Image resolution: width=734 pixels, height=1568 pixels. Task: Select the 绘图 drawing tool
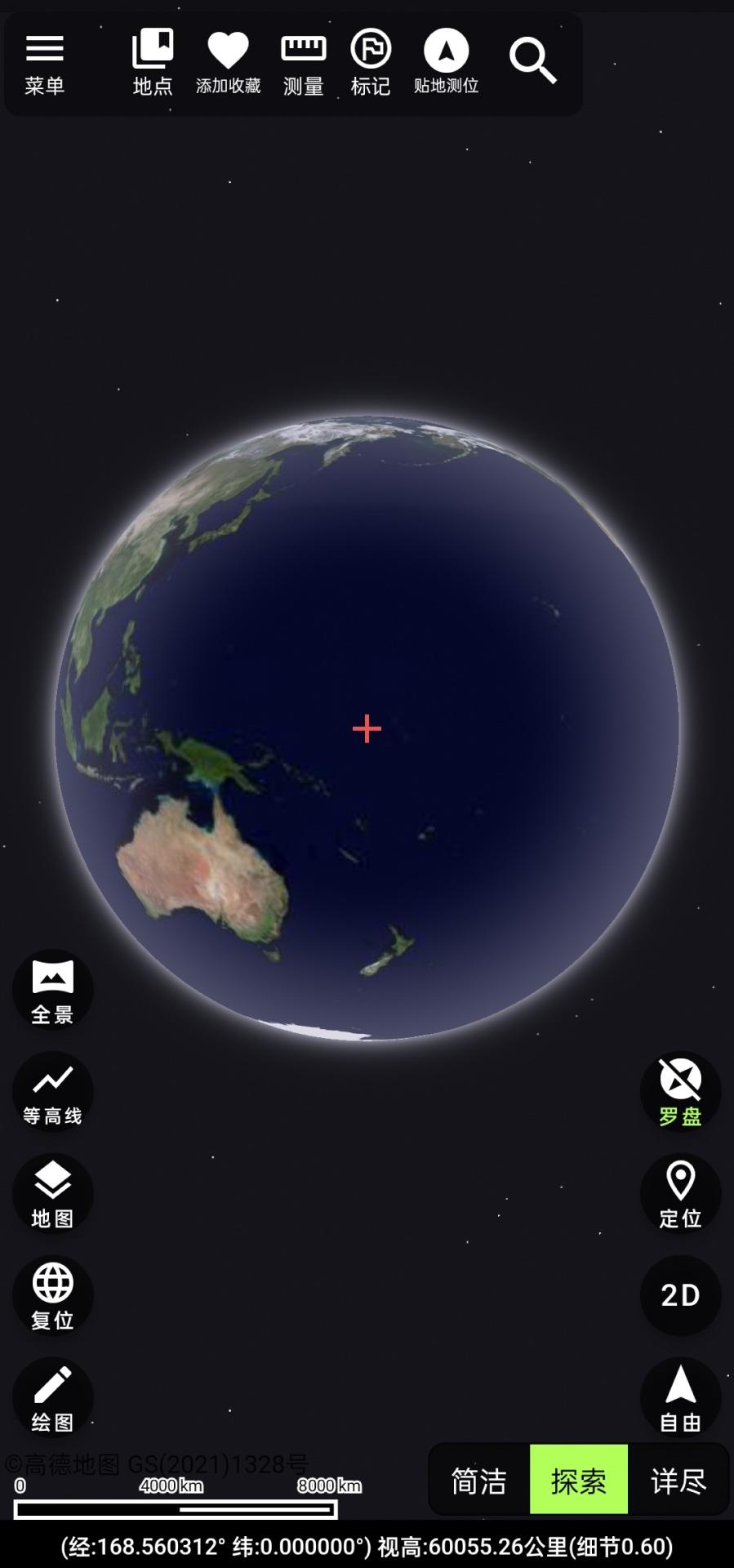(x=52, y=1398)
